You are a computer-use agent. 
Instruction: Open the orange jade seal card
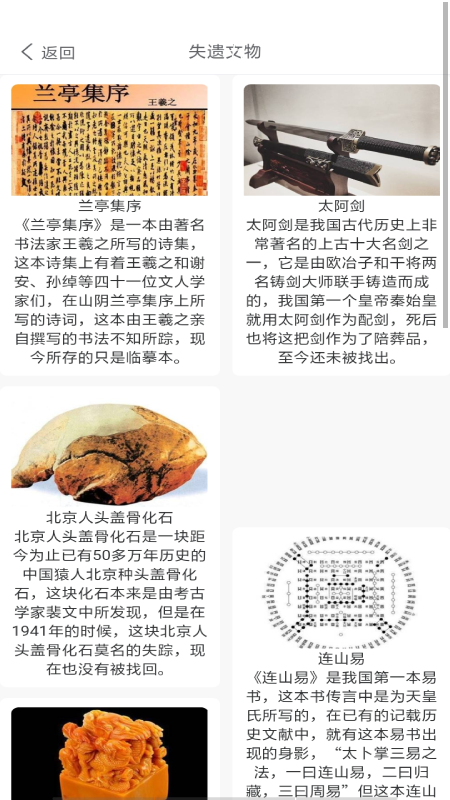point(110,749)
